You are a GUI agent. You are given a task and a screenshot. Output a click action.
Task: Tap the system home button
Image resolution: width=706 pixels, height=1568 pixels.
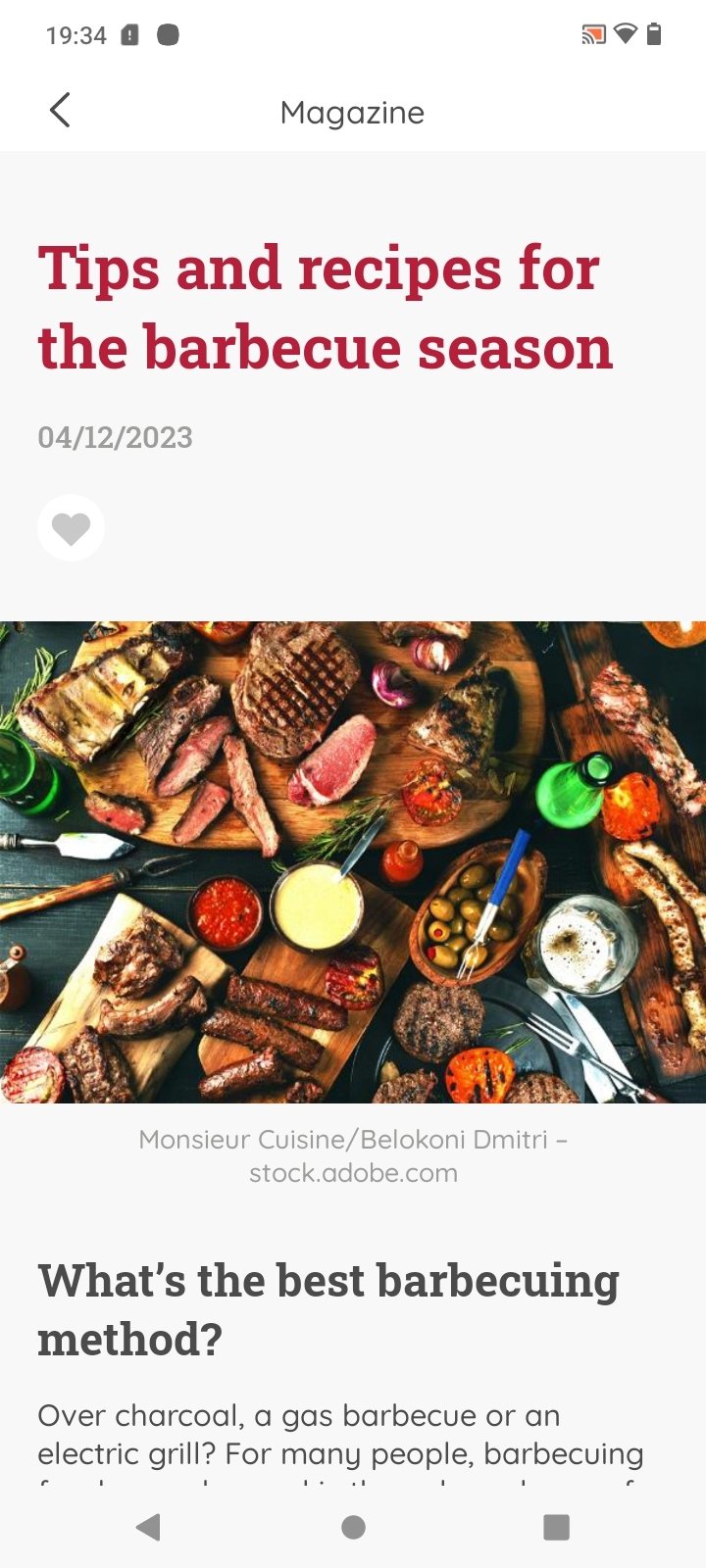click(353, 1526)
